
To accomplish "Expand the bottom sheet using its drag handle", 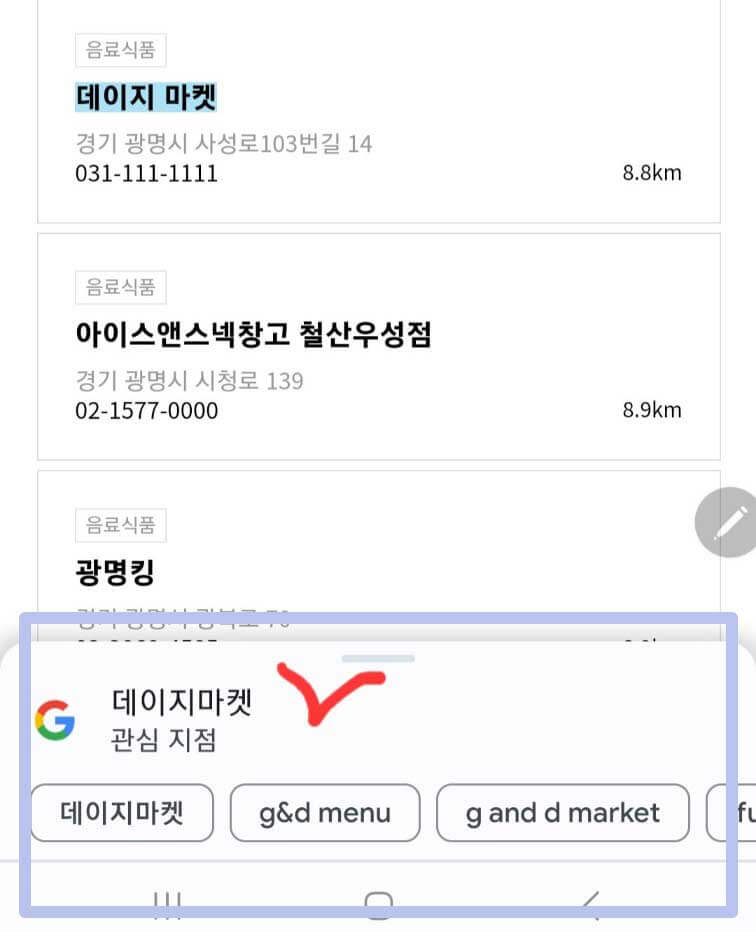I will pyautogui.click(x=378, y=658).
